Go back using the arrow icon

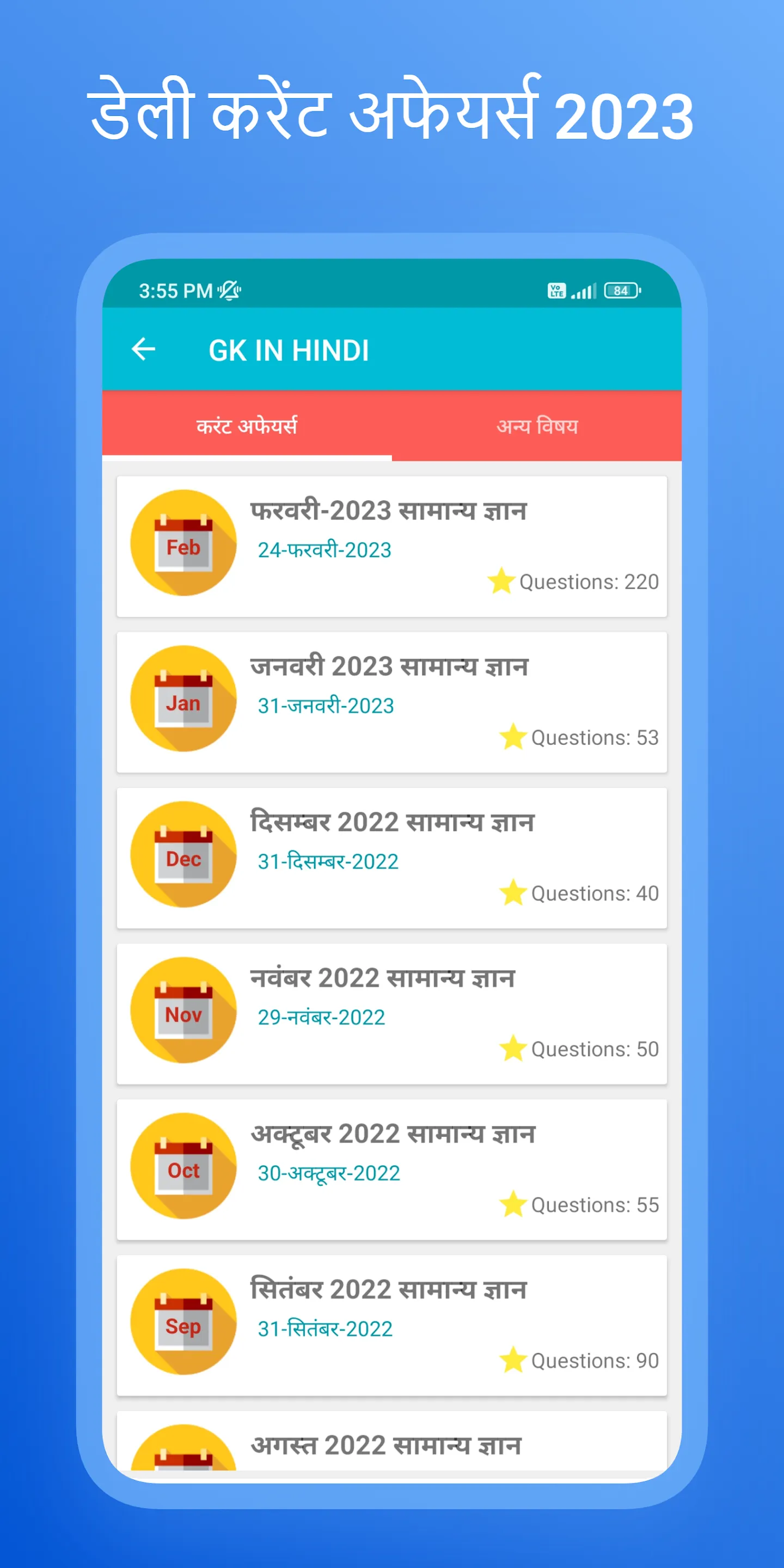click(x=143, y=349)
